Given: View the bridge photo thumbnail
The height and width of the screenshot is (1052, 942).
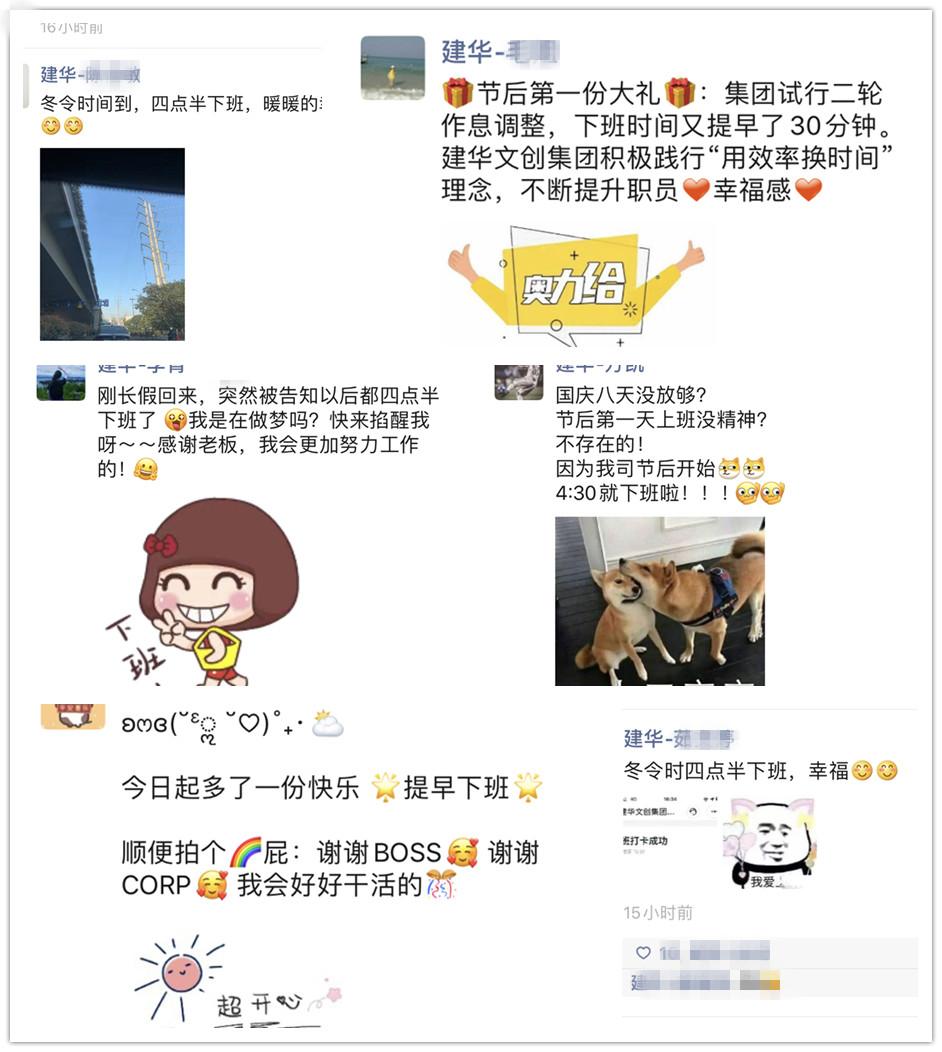Looking at the screenshot, I should coord(112,247).
